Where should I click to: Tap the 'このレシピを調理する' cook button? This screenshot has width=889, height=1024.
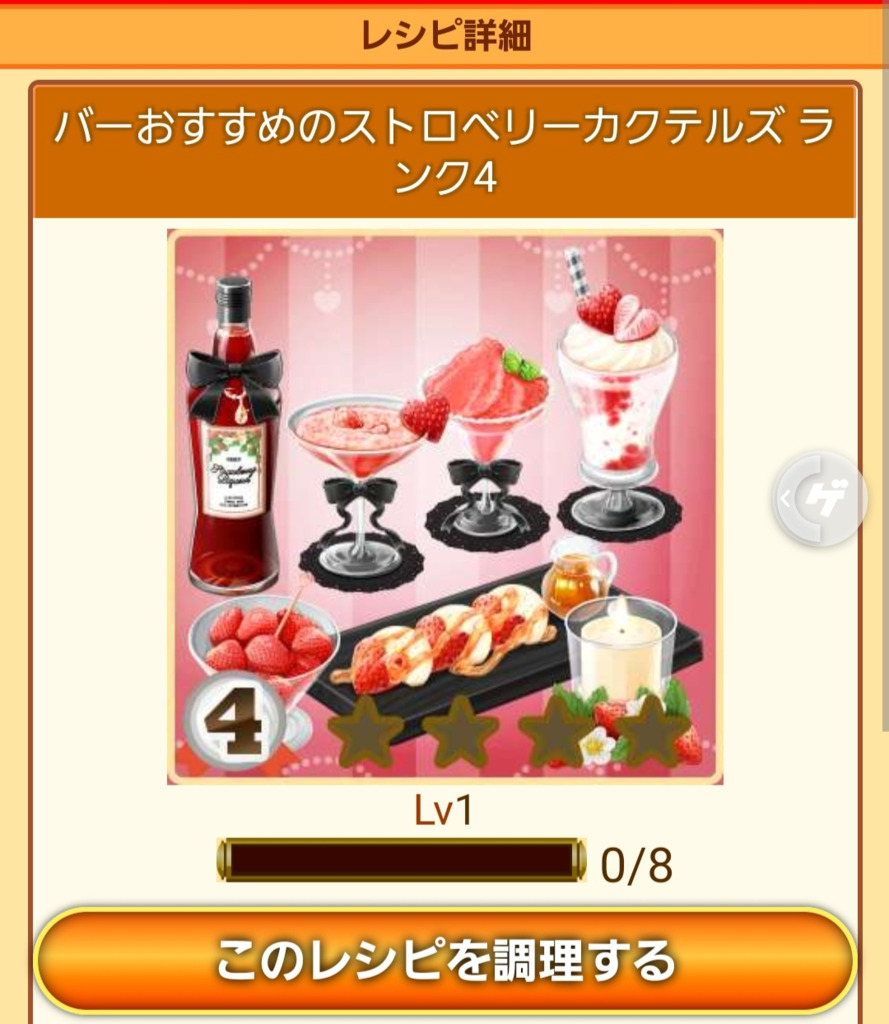click(x=445, y=961)
